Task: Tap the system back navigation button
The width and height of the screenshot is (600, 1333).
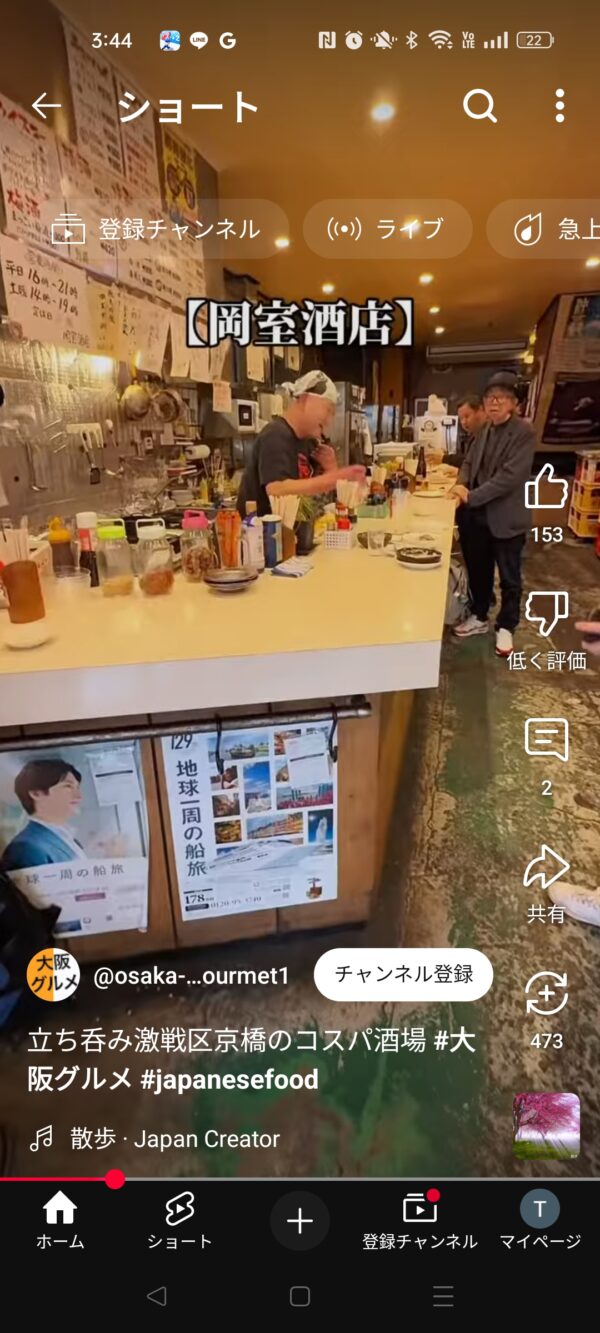Action: tap(156, 1297)
